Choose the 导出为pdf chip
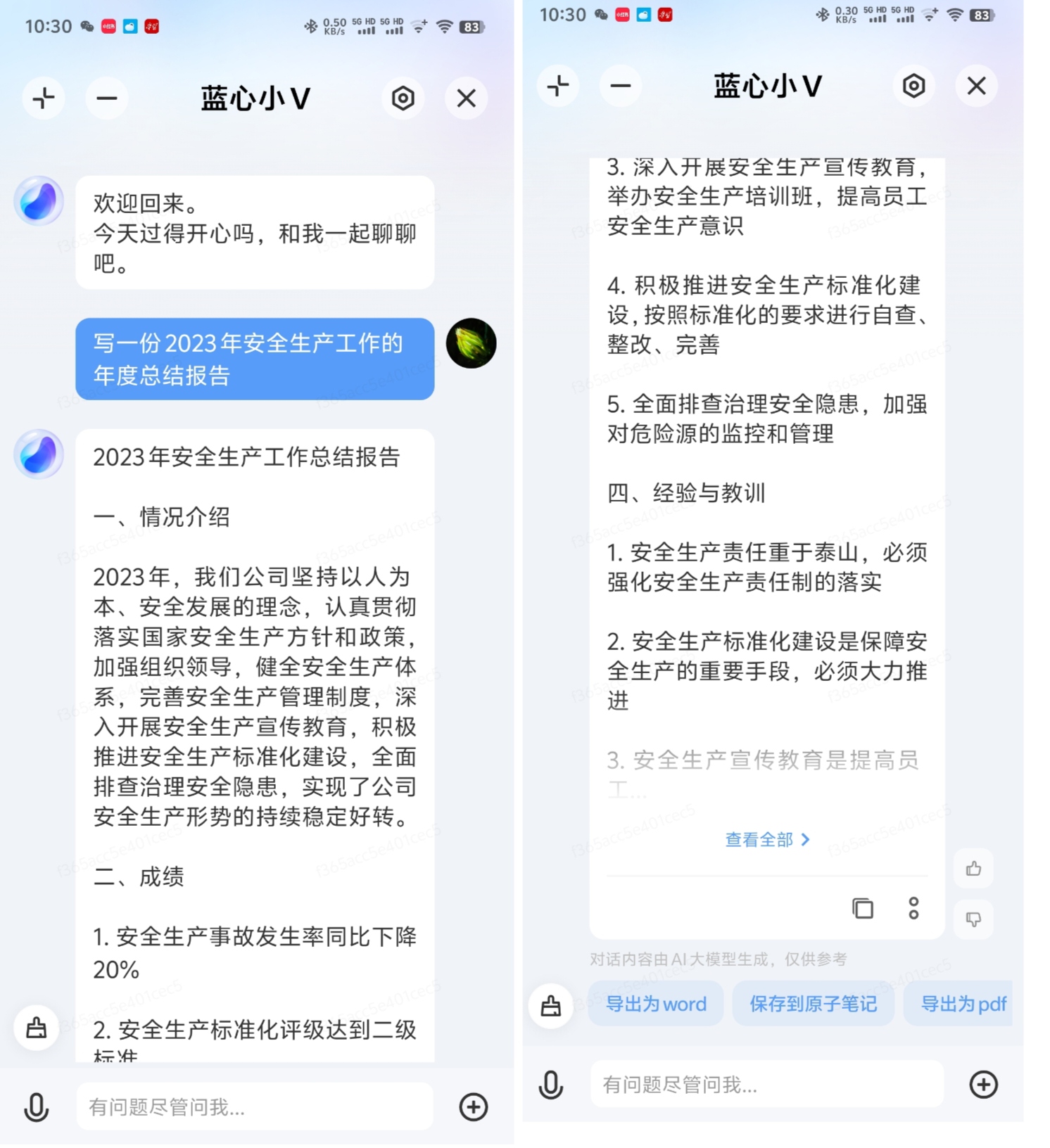The image size is (1050, 1148). [962, 1004]
